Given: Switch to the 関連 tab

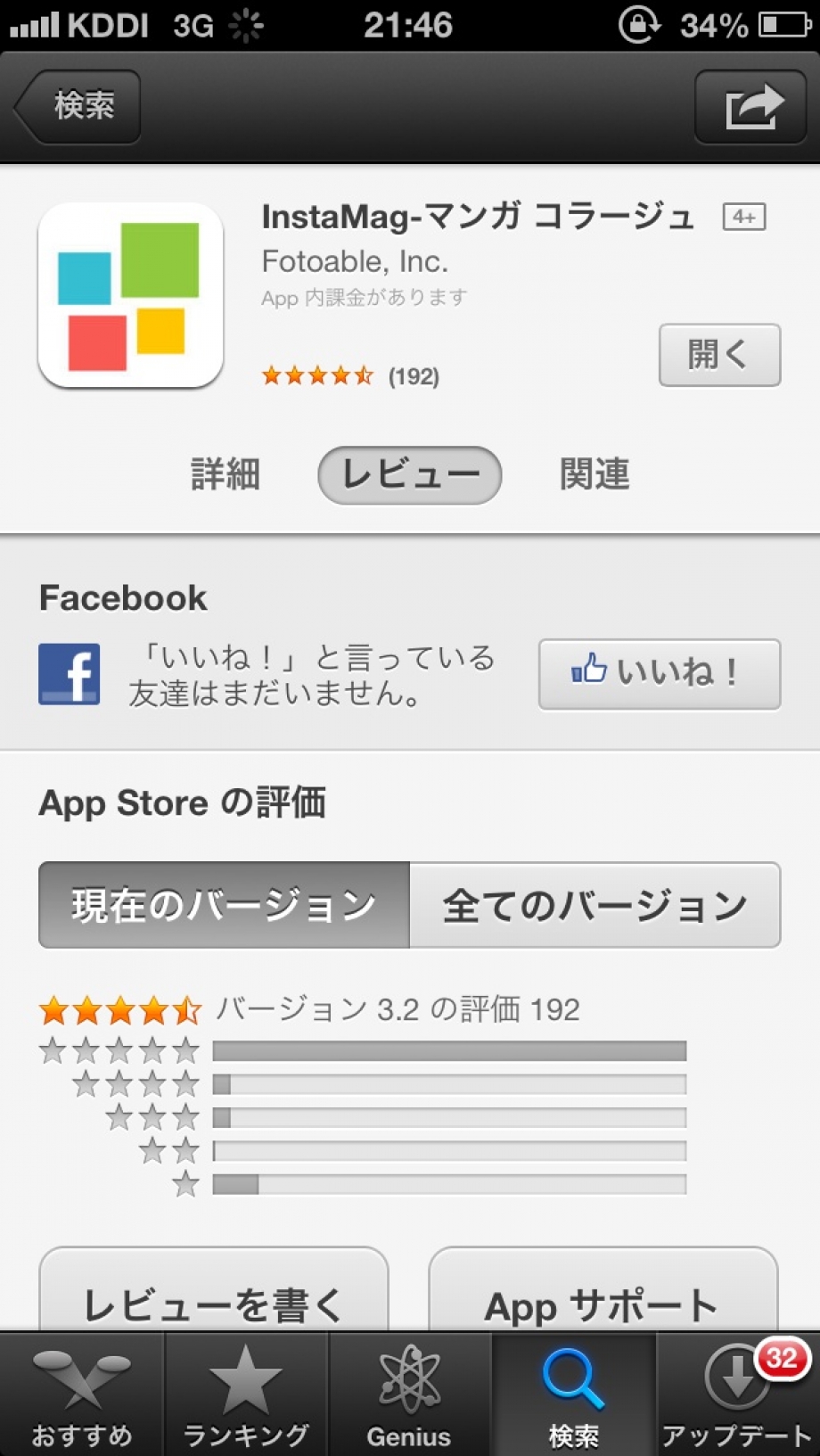Looking at the screenshot, I should pos(594,473).
